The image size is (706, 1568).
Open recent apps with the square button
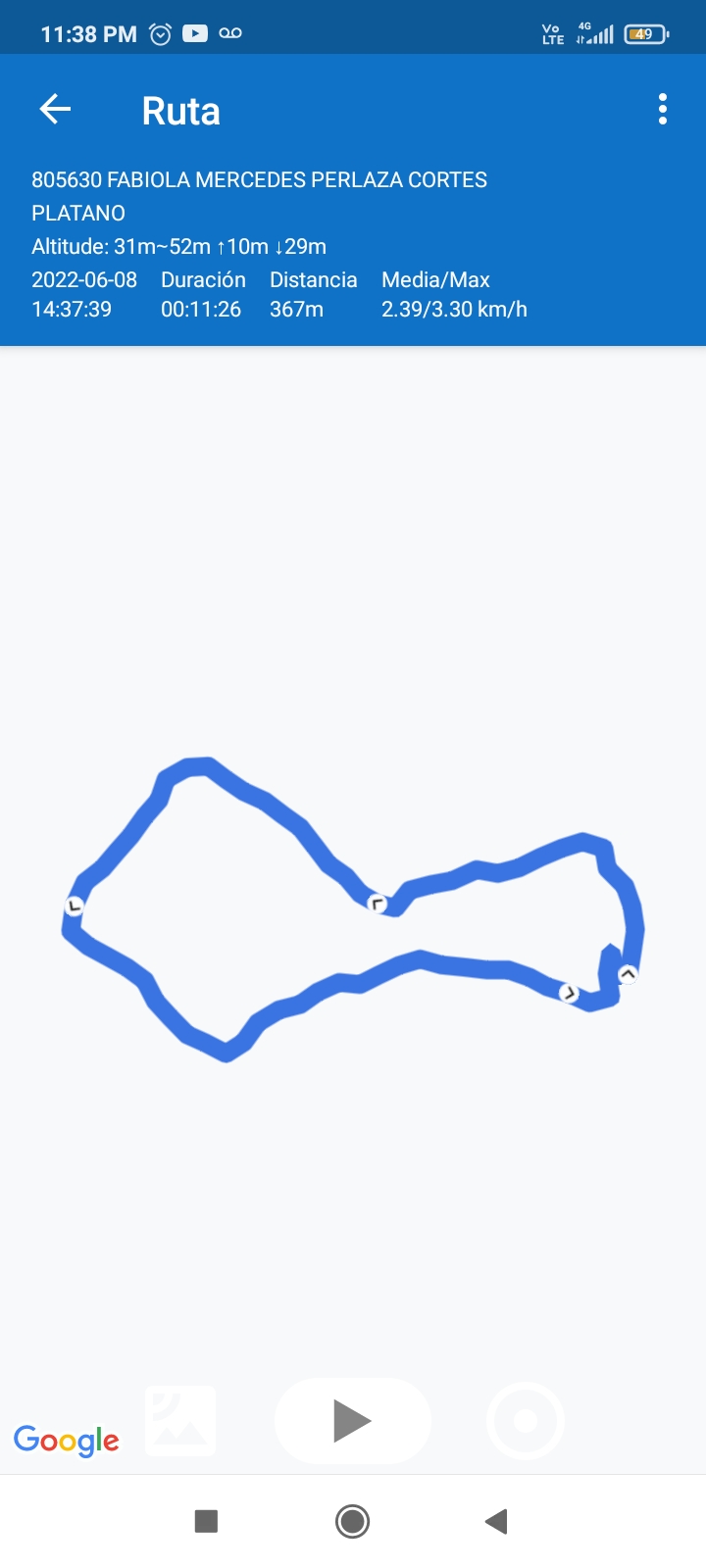point(206,1521)
